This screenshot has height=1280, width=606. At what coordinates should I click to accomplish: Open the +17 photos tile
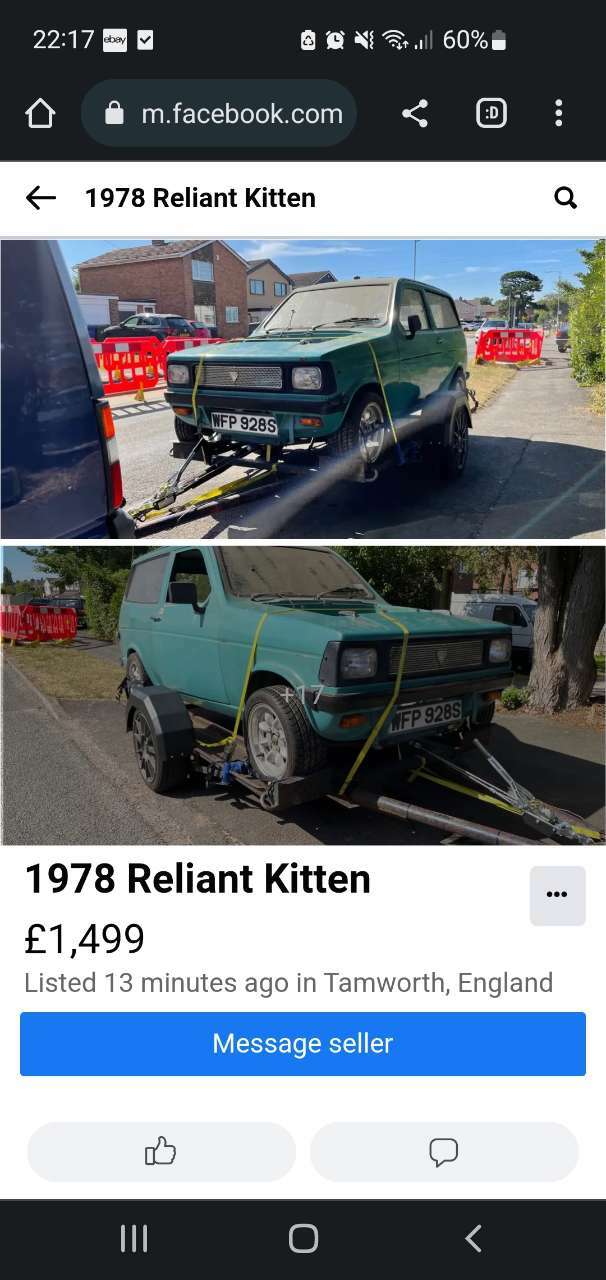point(303,695)
